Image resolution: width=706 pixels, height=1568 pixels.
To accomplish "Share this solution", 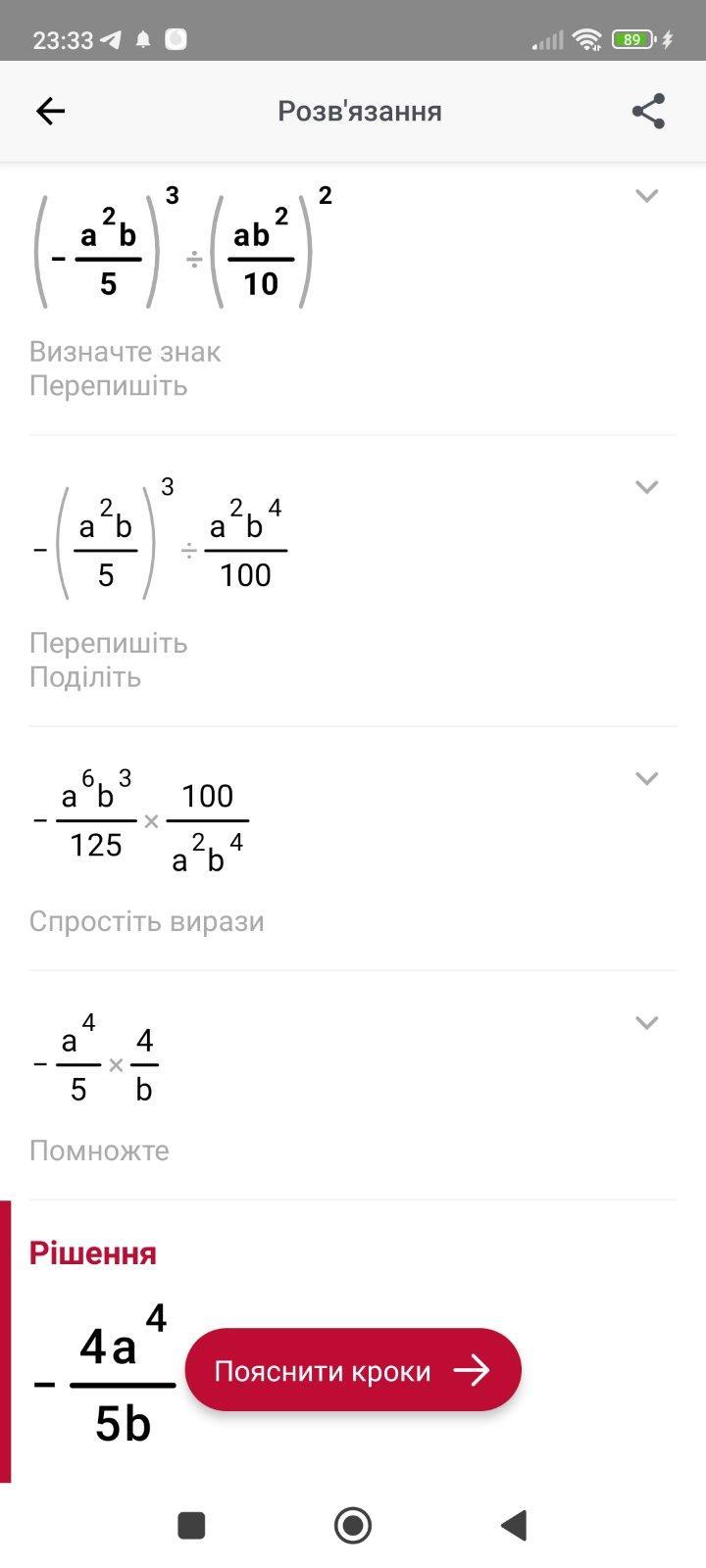I will click(x=648, y=111).
